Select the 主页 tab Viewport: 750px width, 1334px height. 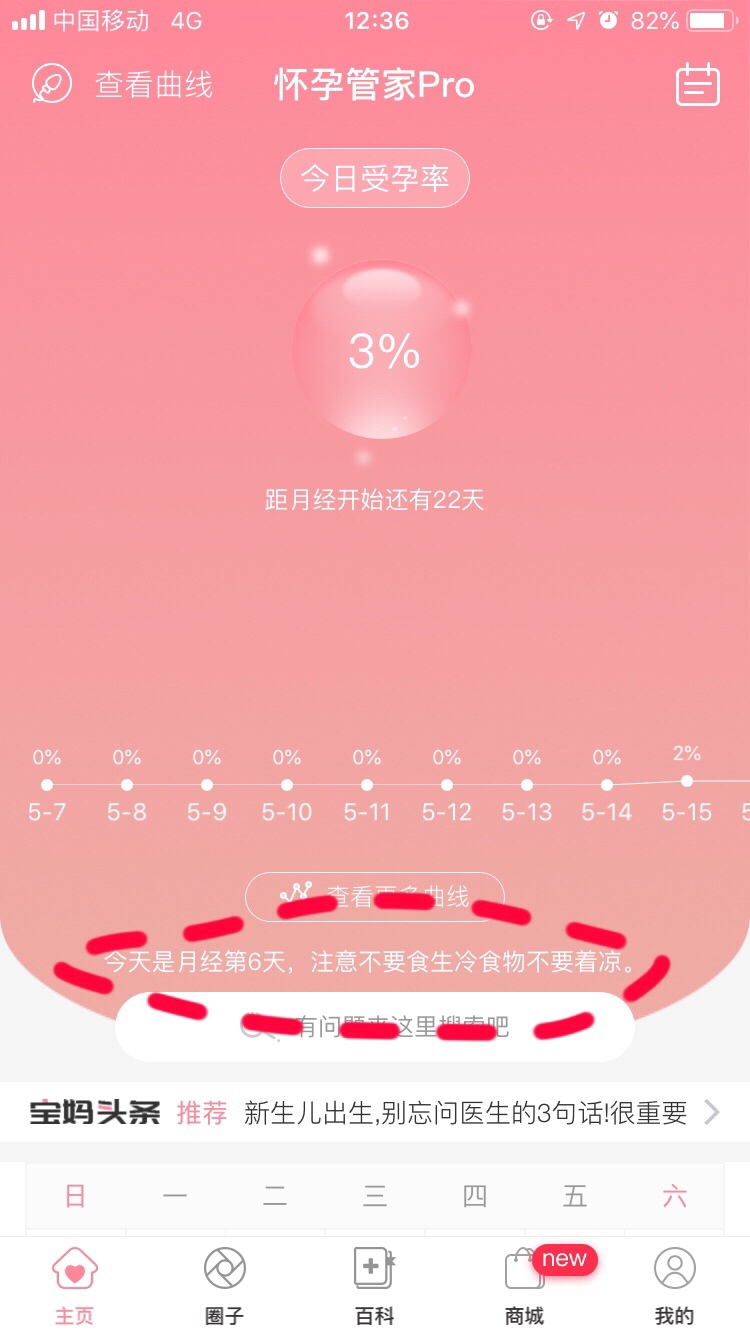tap(75, 1285)
